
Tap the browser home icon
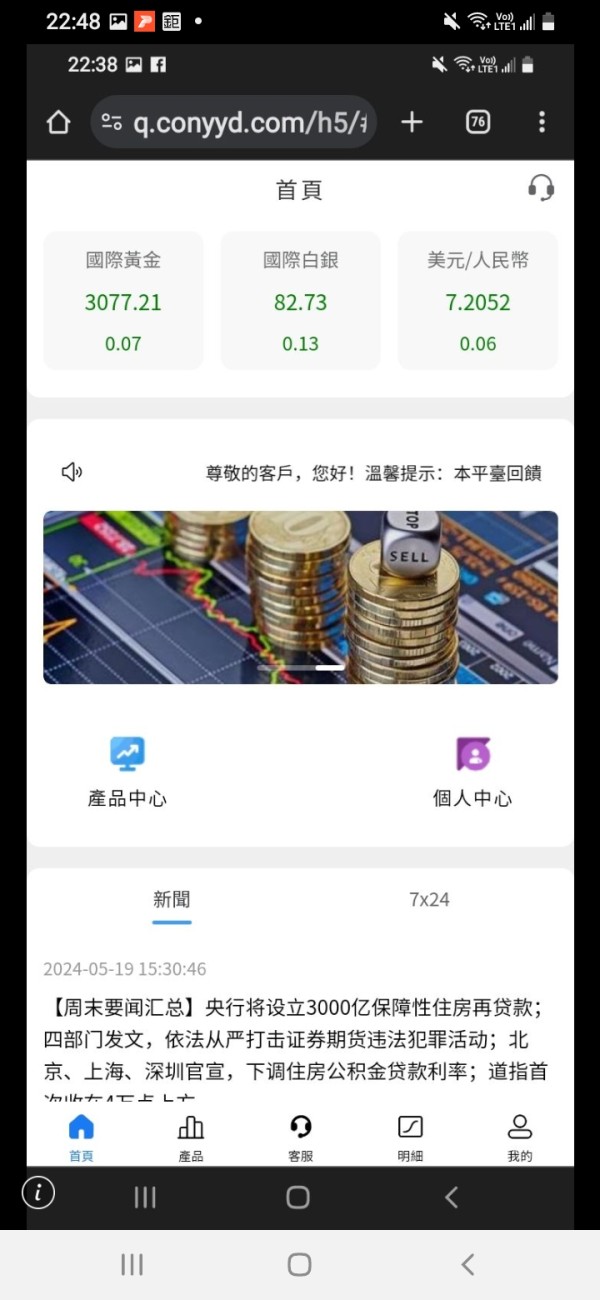59,123
